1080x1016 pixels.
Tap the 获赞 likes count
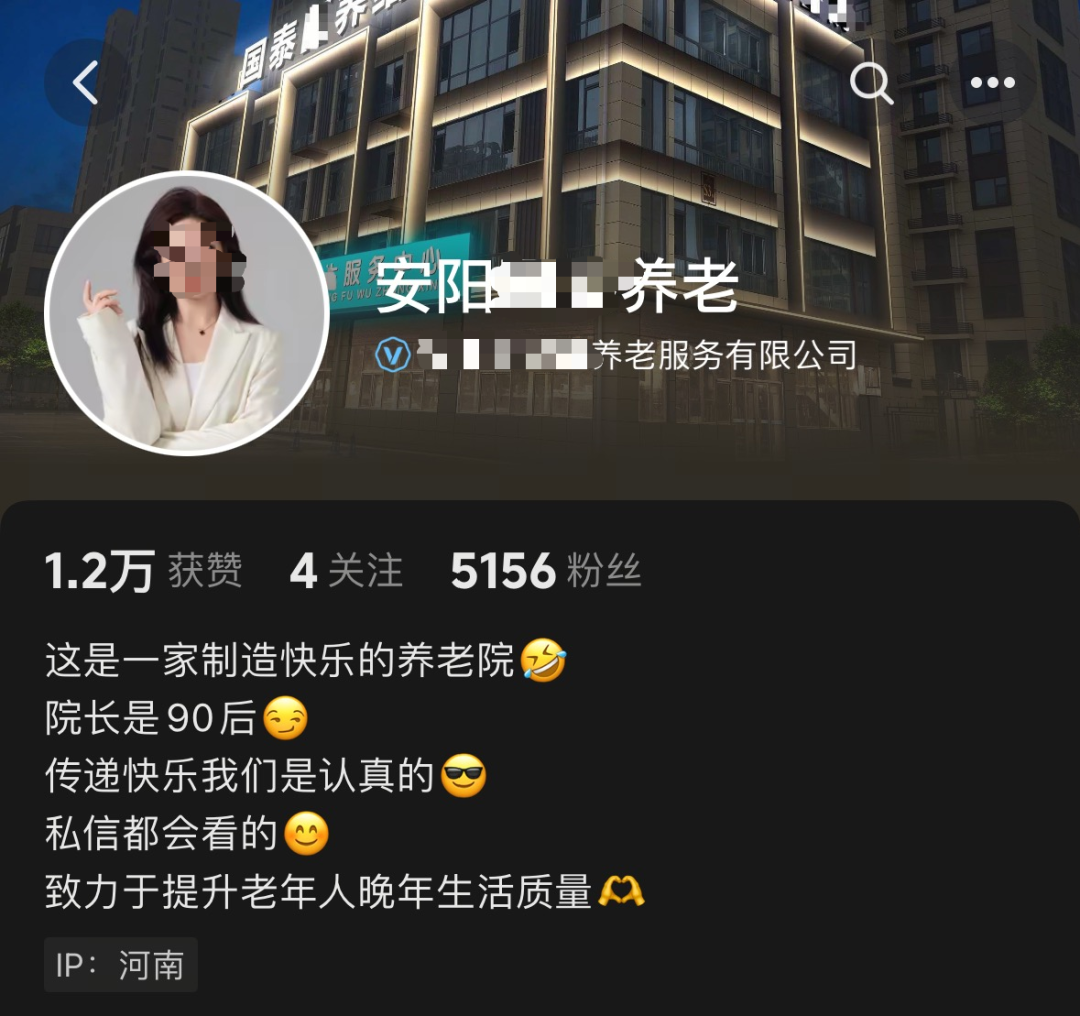point(143,571)
